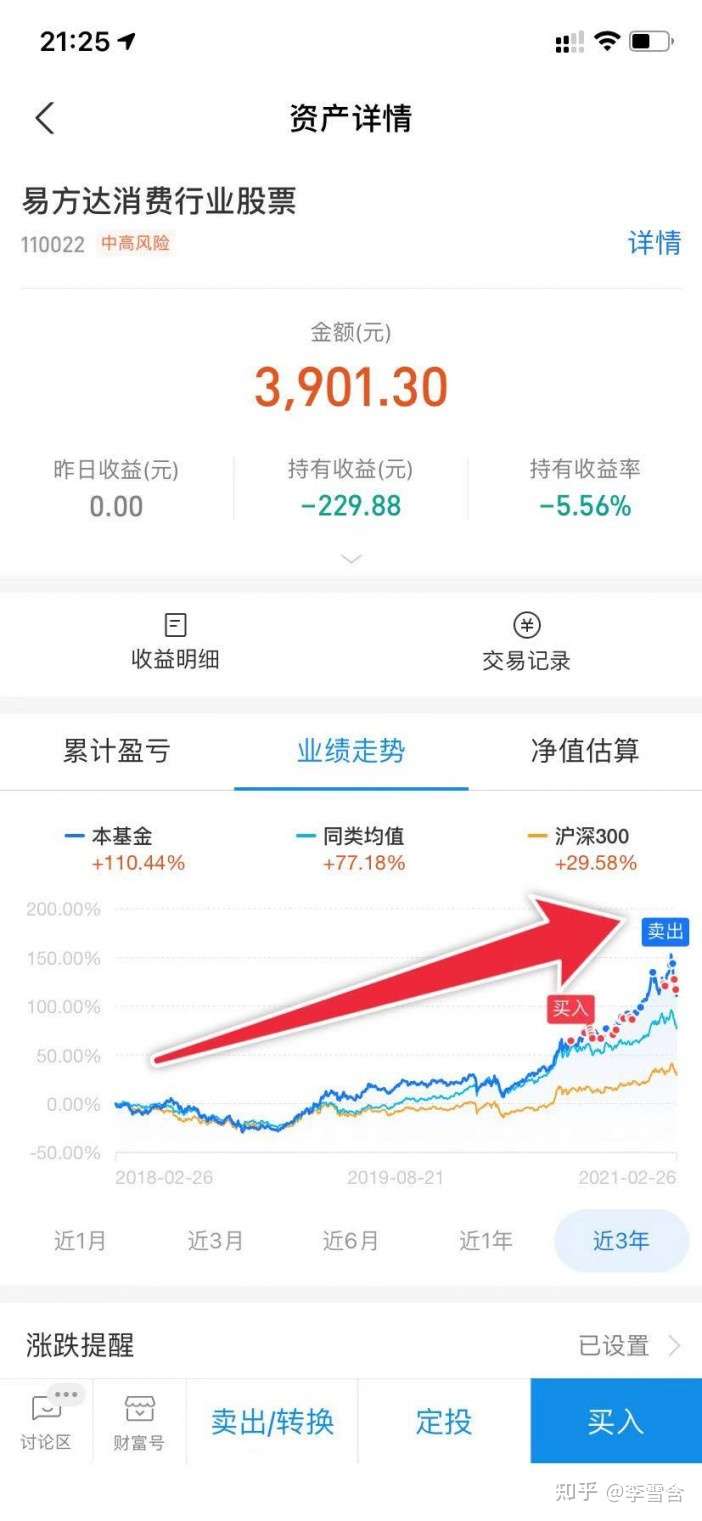This screenshot has width=702, height=1521.
Task: Show the 近1月 chart range
Action: click(x=80, y=1241)
